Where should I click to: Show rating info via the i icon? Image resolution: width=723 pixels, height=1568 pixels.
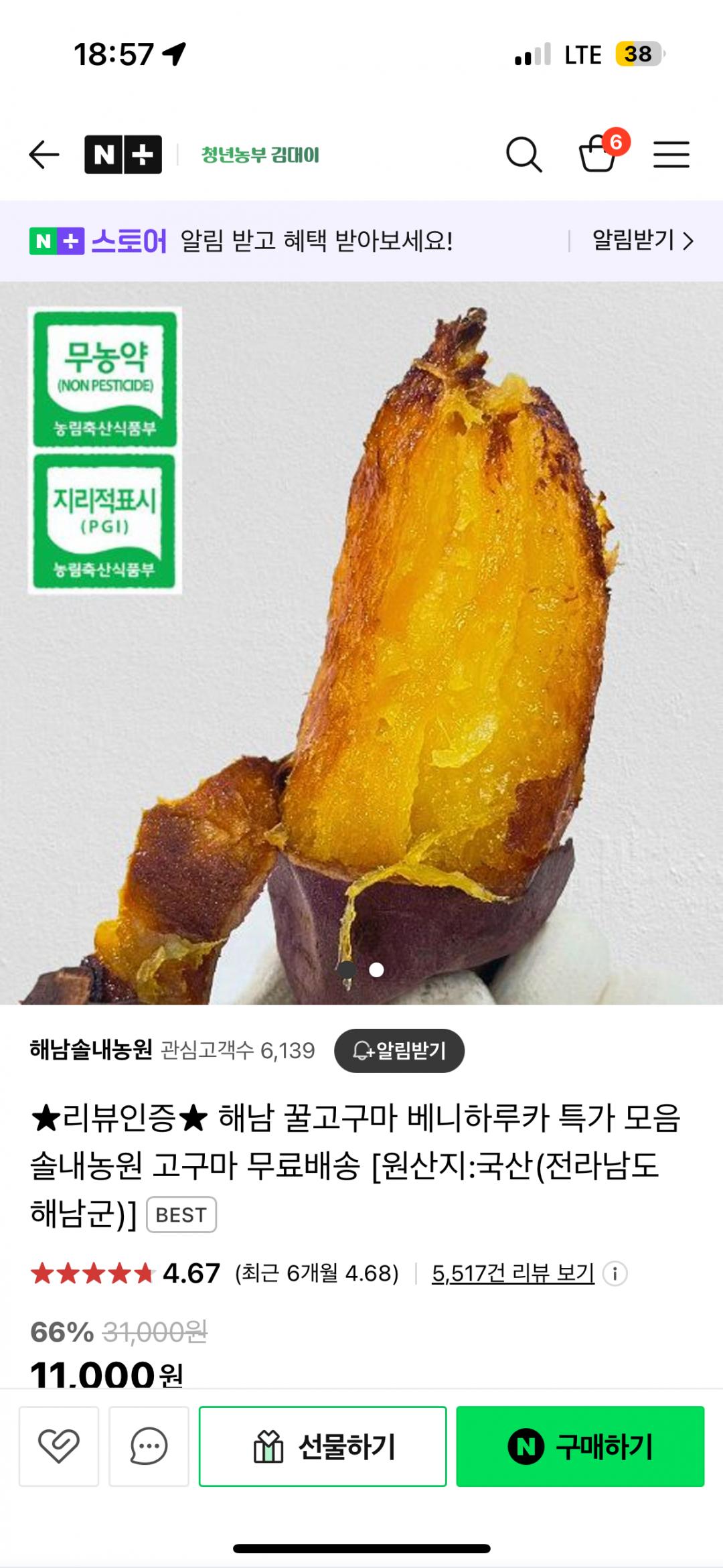[615, 1273]
